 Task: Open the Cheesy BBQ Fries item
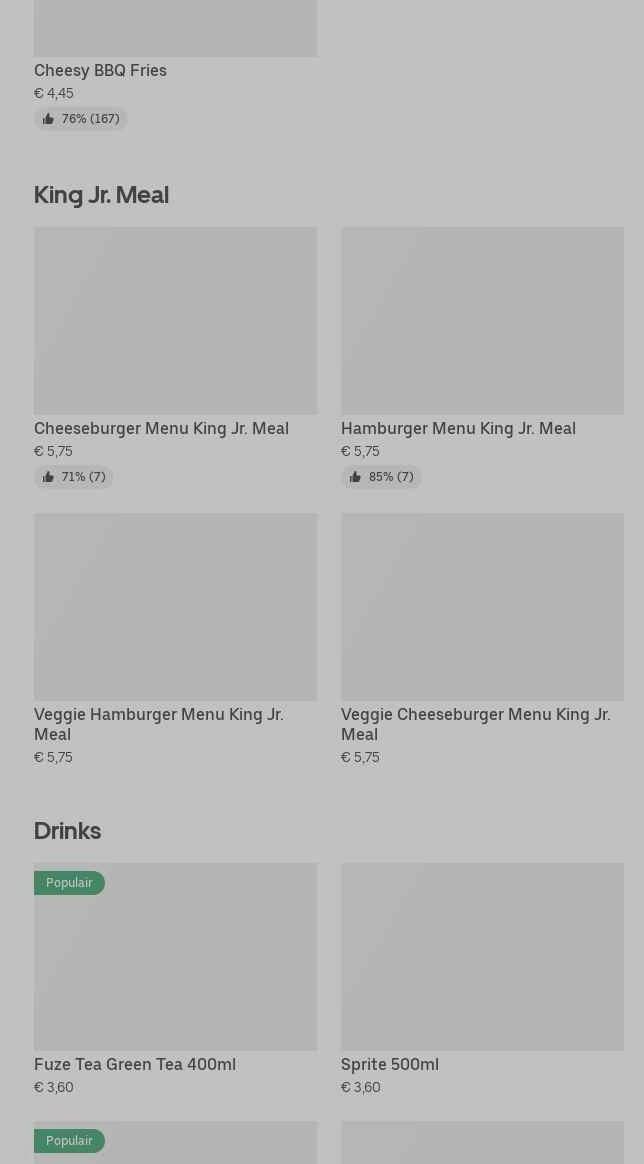(175, 65)
